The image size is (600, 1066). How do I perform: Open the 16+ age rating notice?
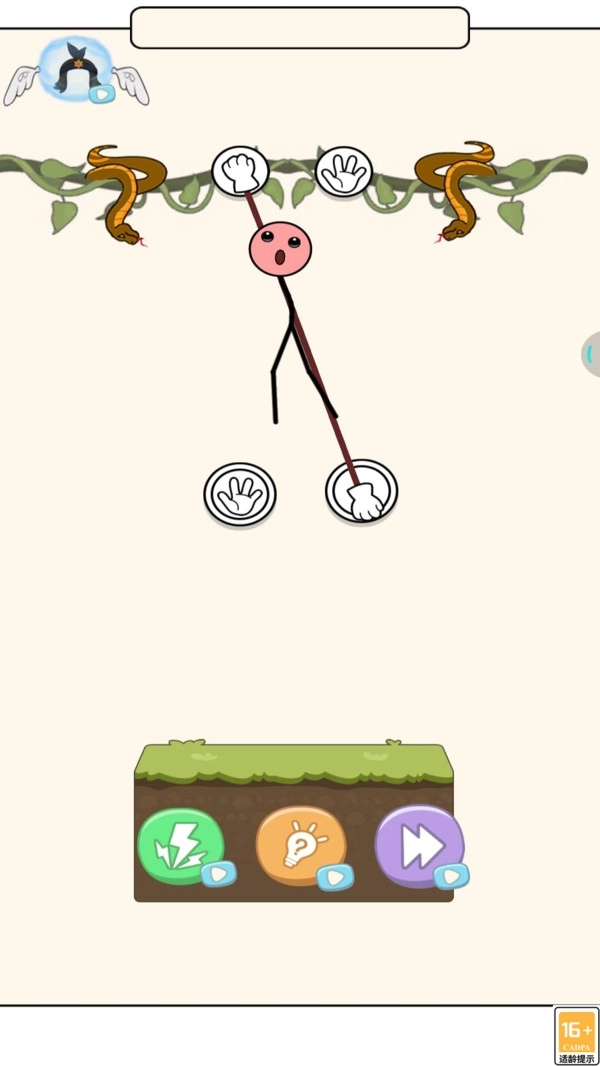click(577, 1035)
